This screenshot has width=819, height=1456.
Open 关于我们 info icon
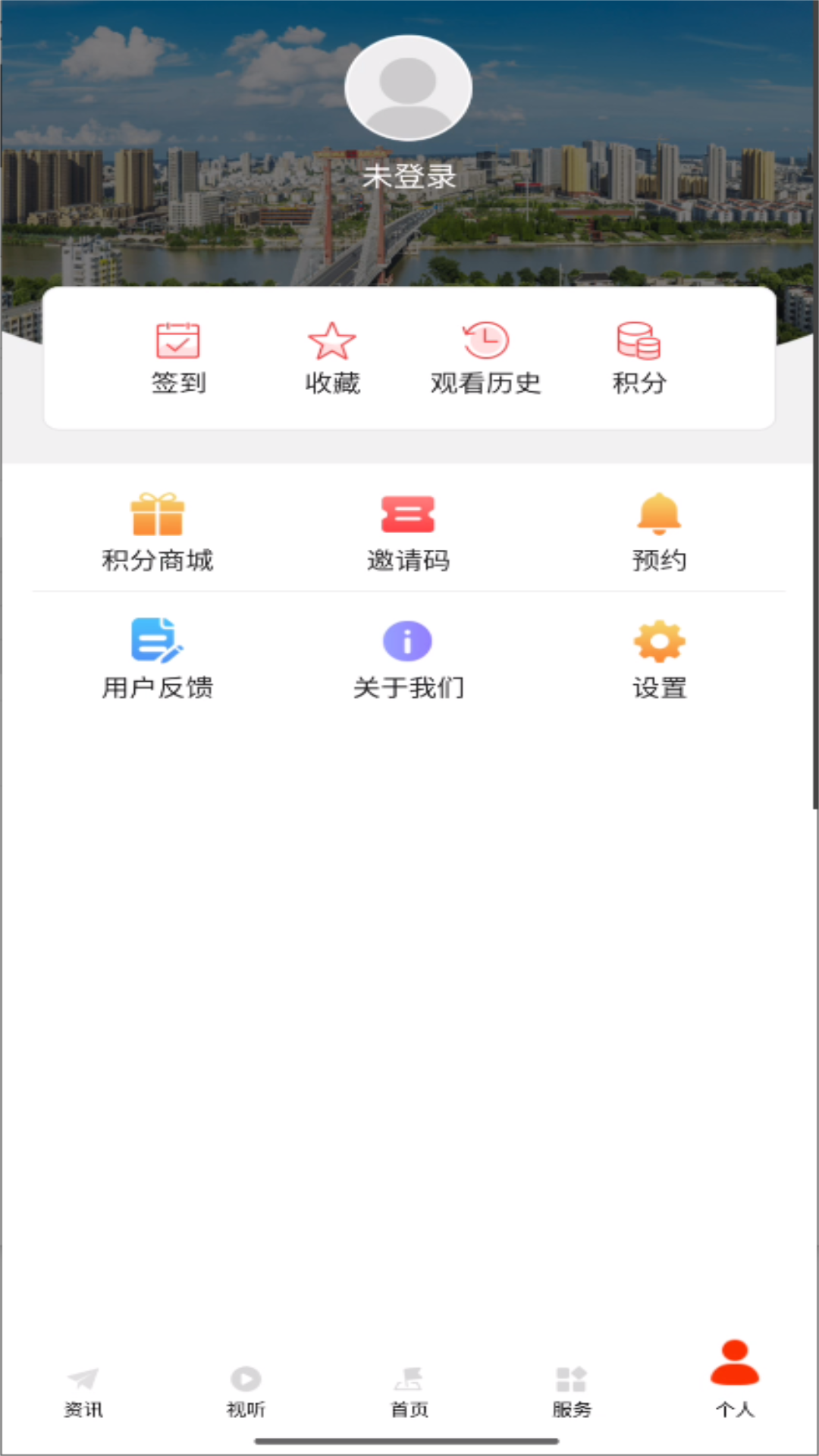(408, 641)
